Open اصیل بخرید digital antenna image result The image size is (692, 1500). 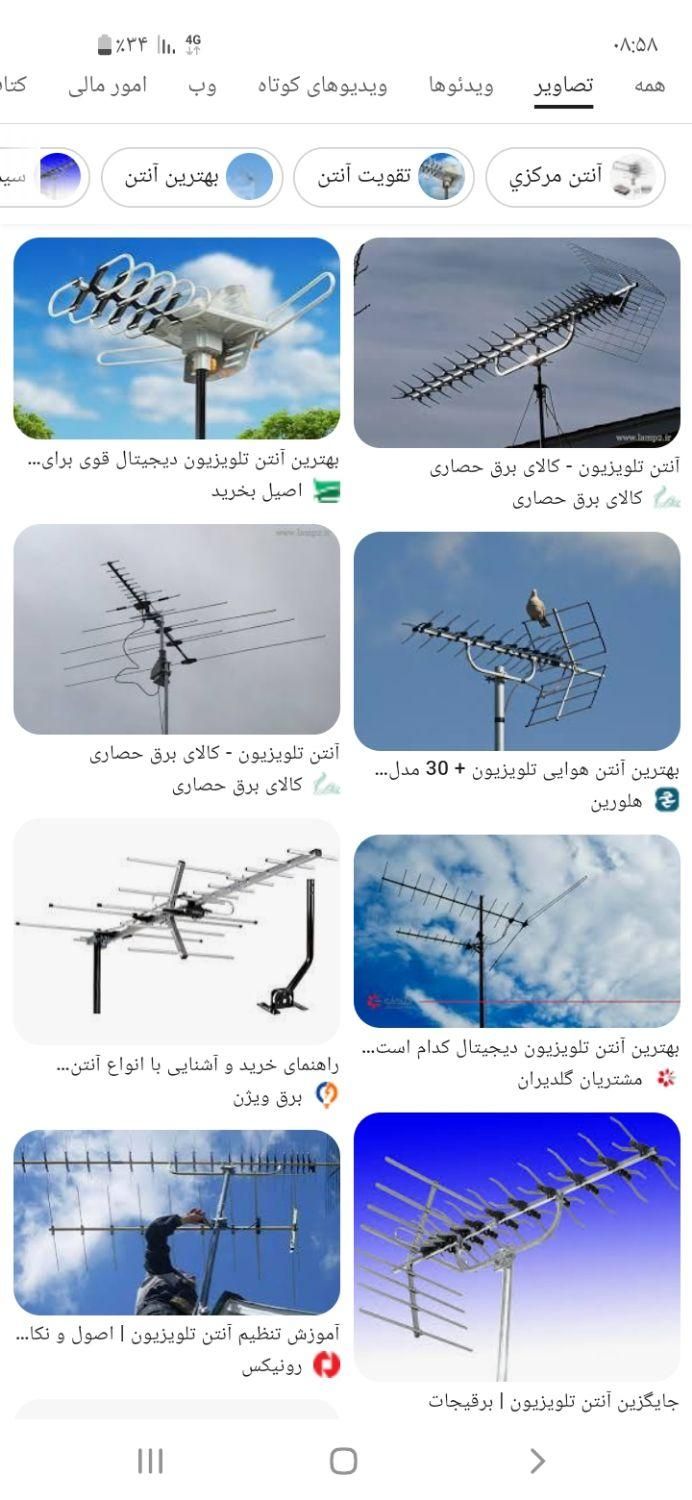[x=177, y=339]
